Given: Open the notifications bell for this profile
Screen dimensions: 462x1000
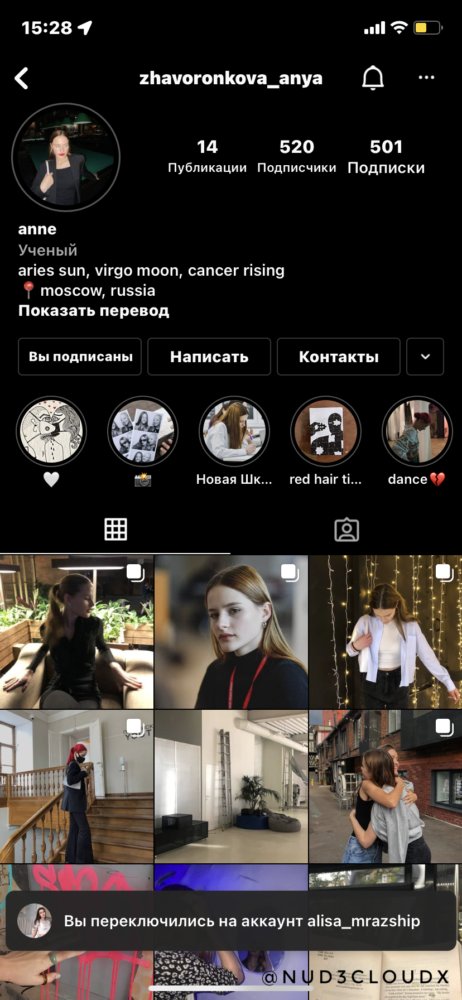Looking at the screenshot, I should [373, 78].
